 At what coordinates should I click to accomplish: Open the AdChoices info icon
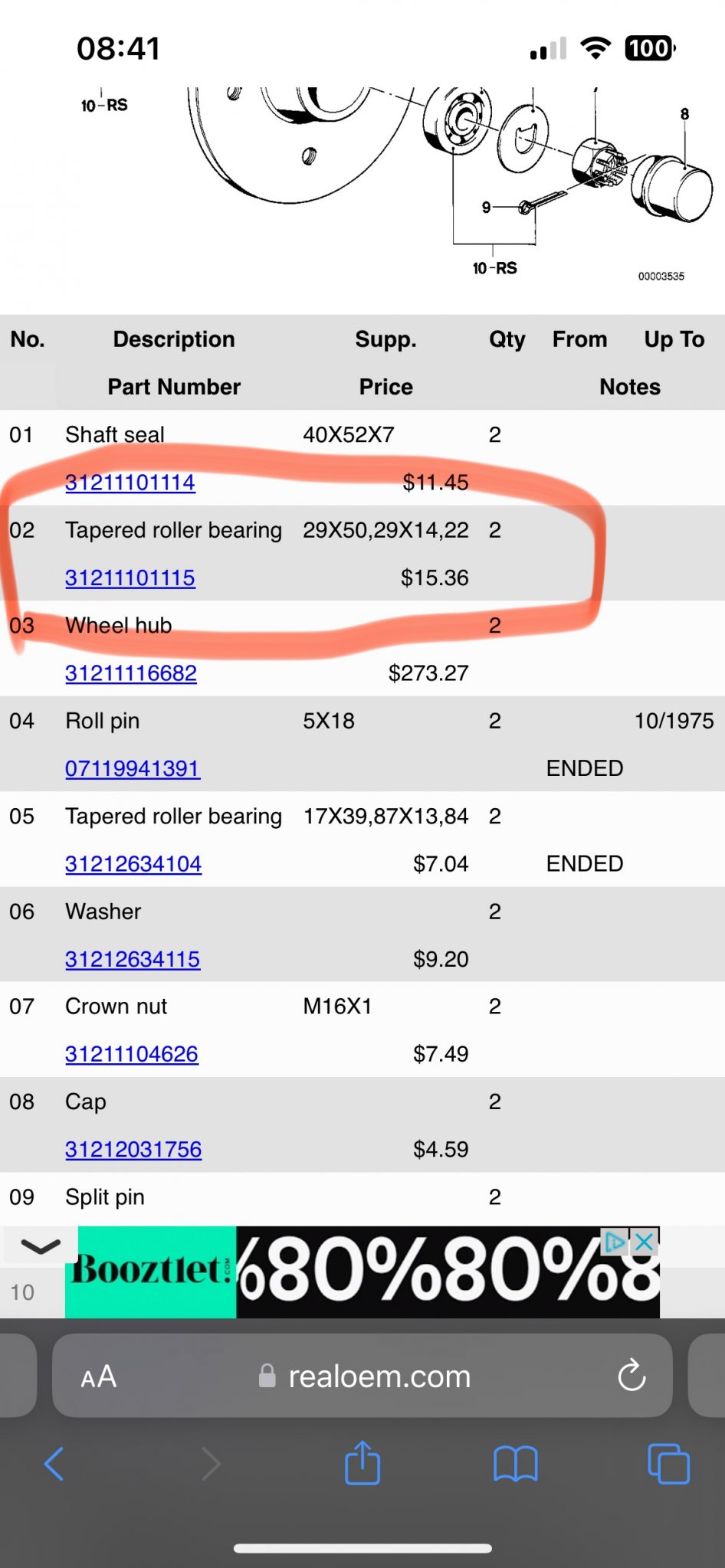[x=616, y=1242]
